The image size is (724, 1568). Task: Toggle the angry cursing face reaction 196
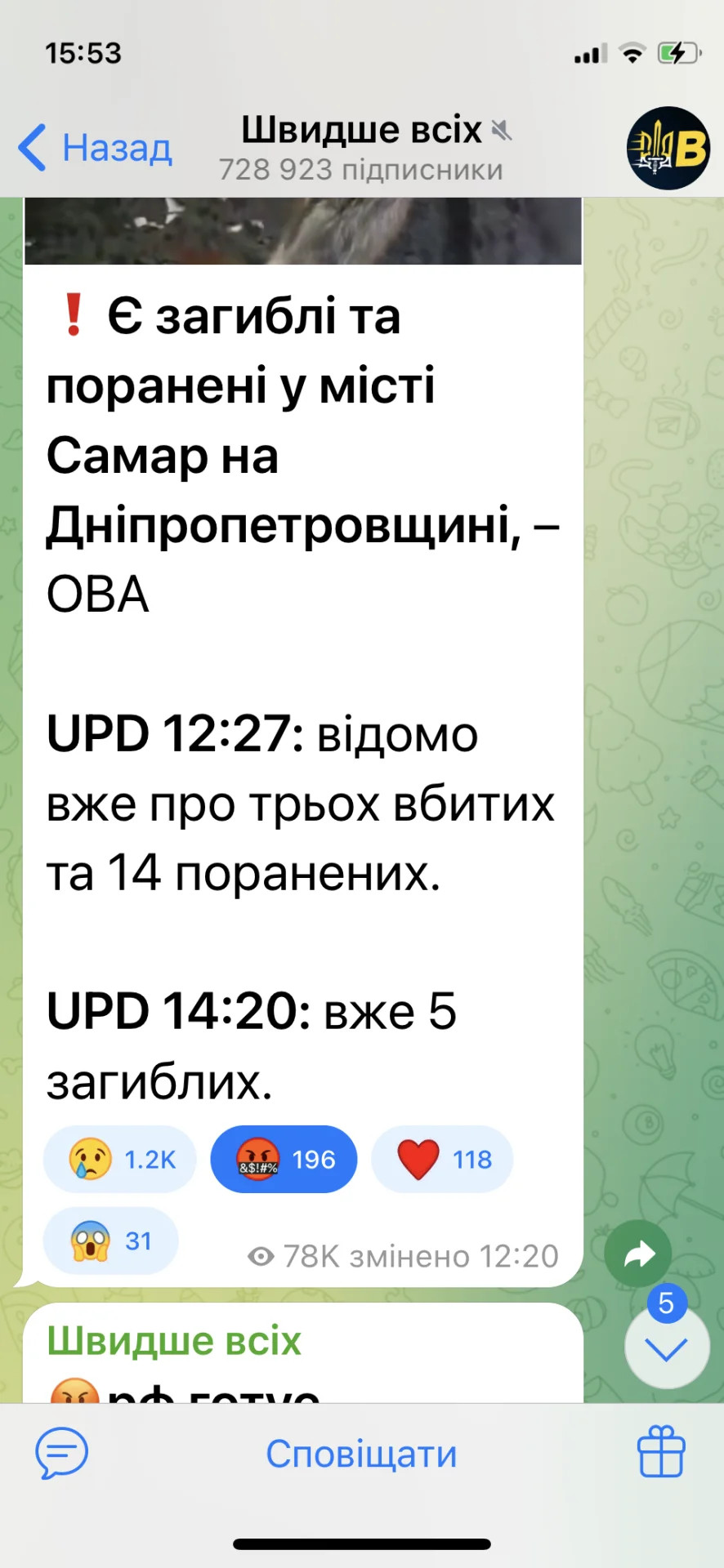point(284,1159)
